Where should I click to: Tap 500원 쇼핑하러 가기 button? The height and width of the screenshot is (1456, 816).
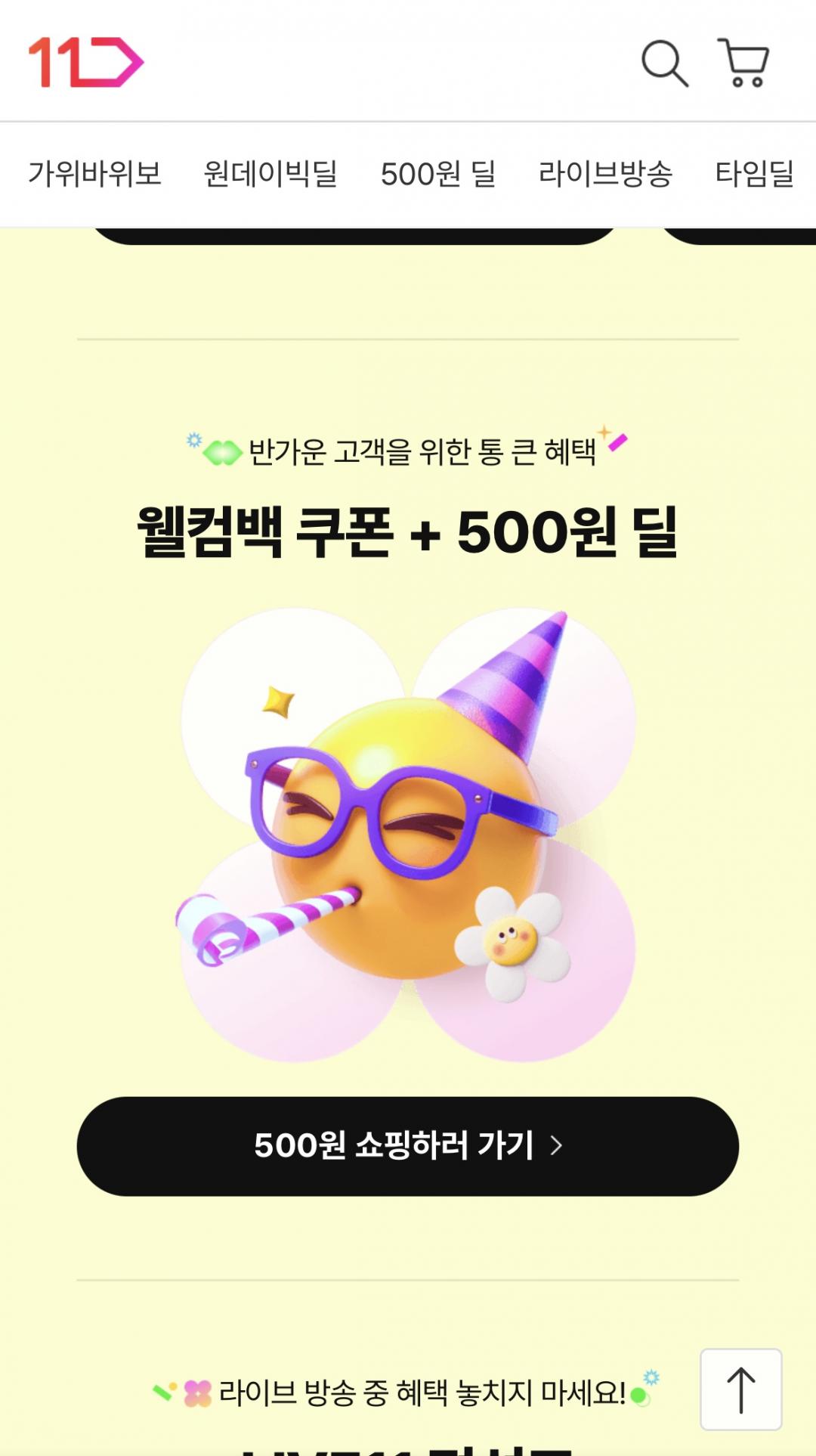(x=408, y=1146)
